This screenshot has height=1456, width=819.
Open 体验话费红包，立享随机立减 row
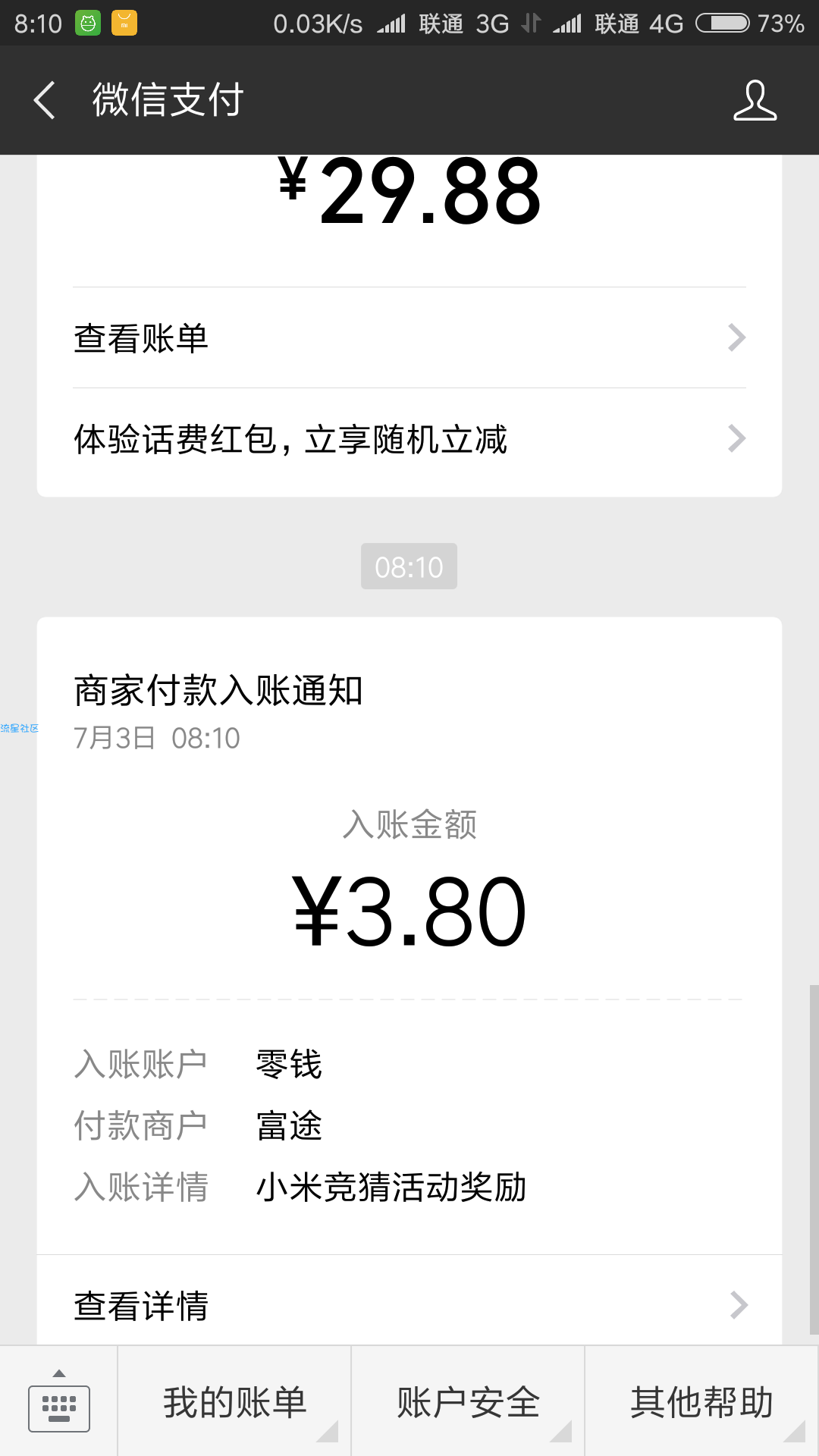click(409, 439)
